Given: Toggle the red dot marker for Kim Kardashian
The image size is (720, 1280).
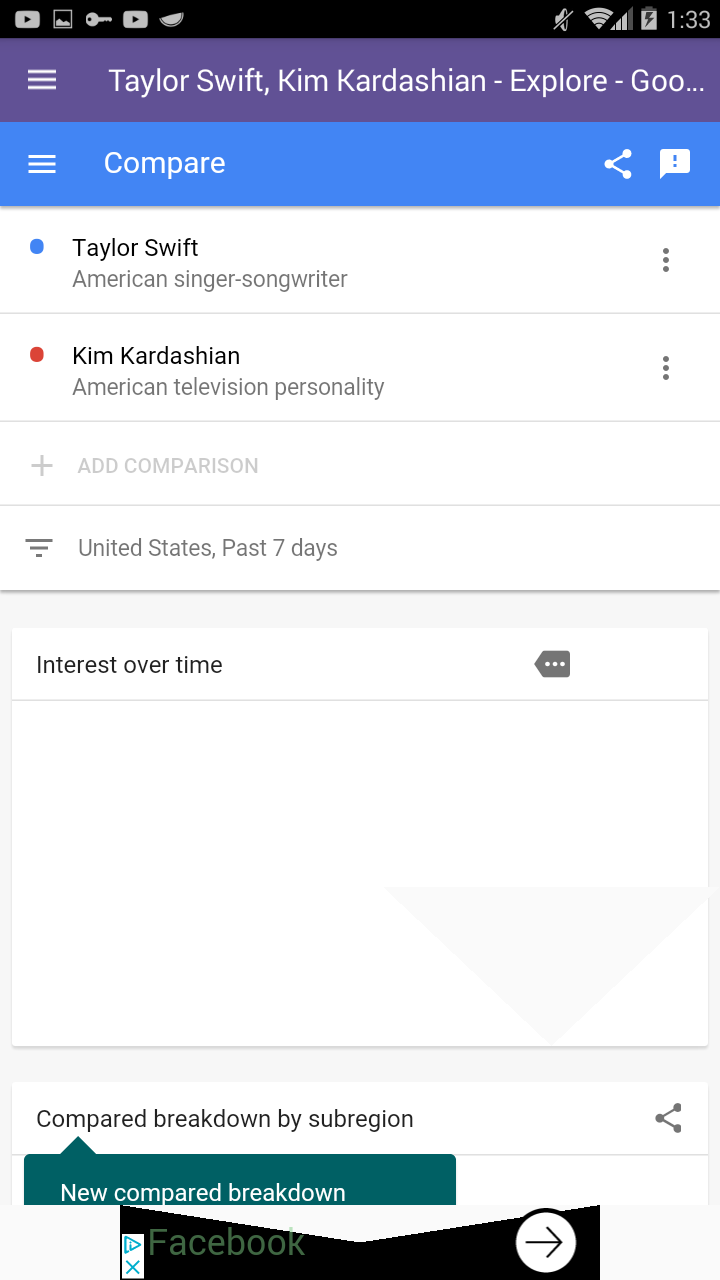Looking at the screenshot, I should (x=37, y=353).
